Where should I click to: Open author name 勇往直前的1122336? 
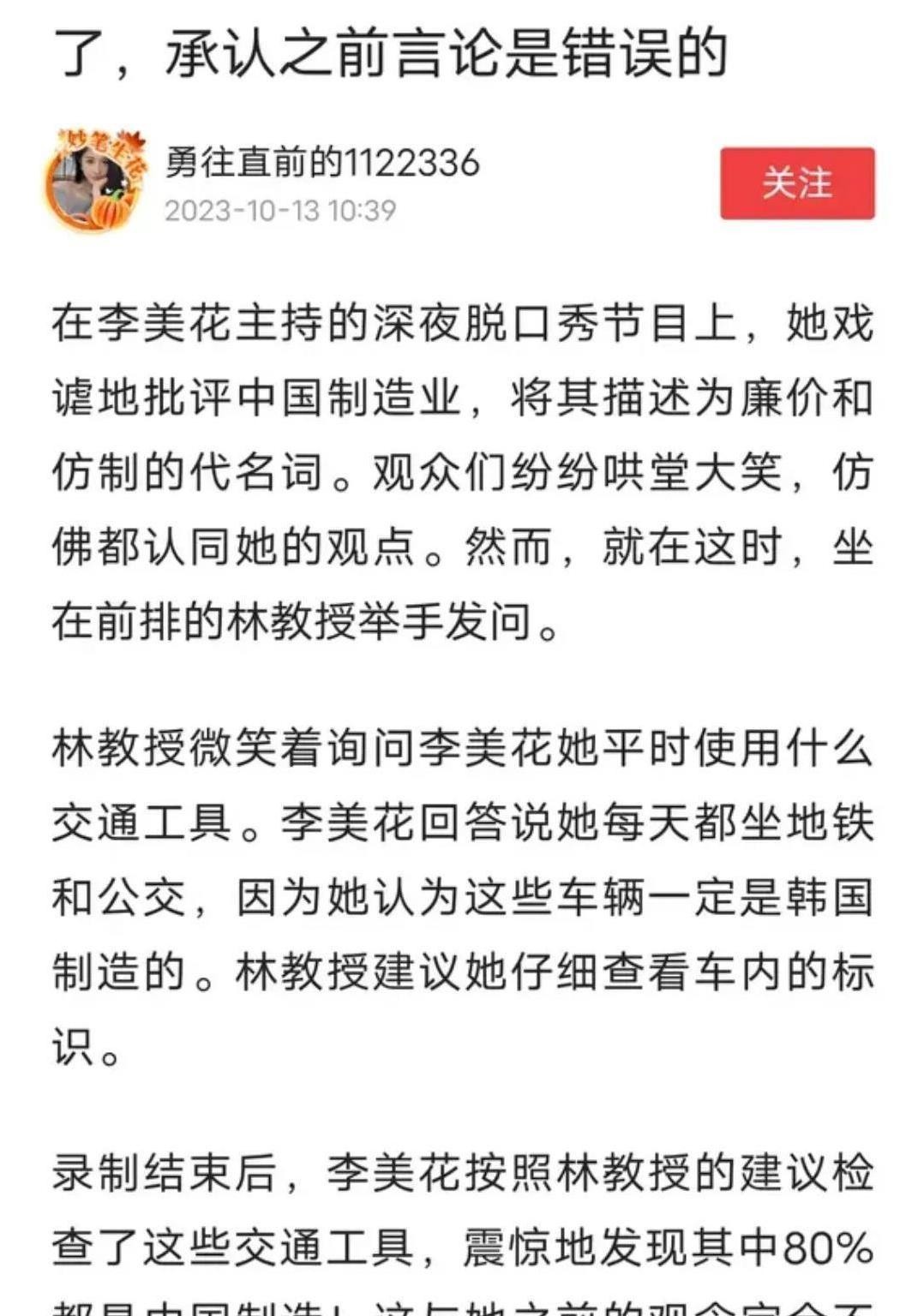322,163
